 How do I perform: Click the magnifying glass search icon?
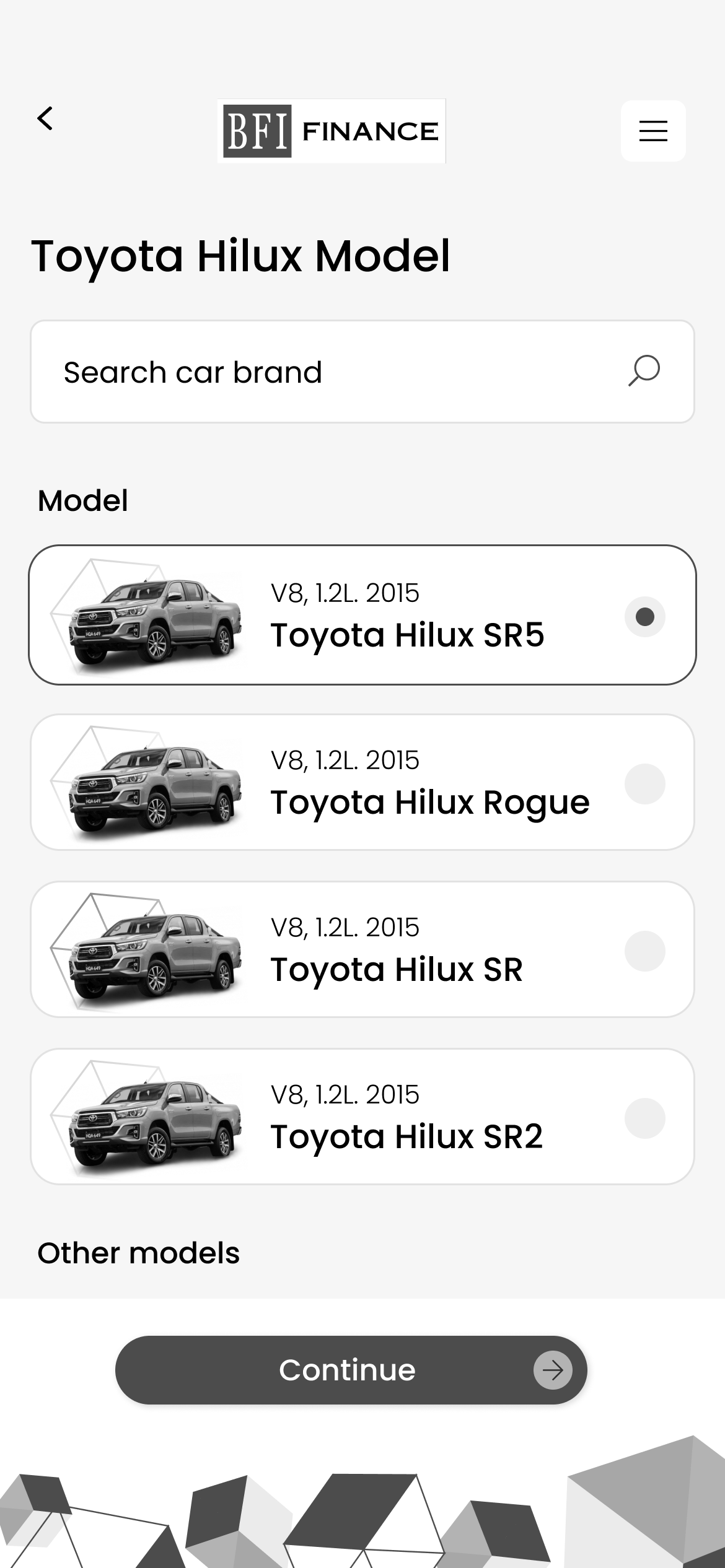pos(642,371)
